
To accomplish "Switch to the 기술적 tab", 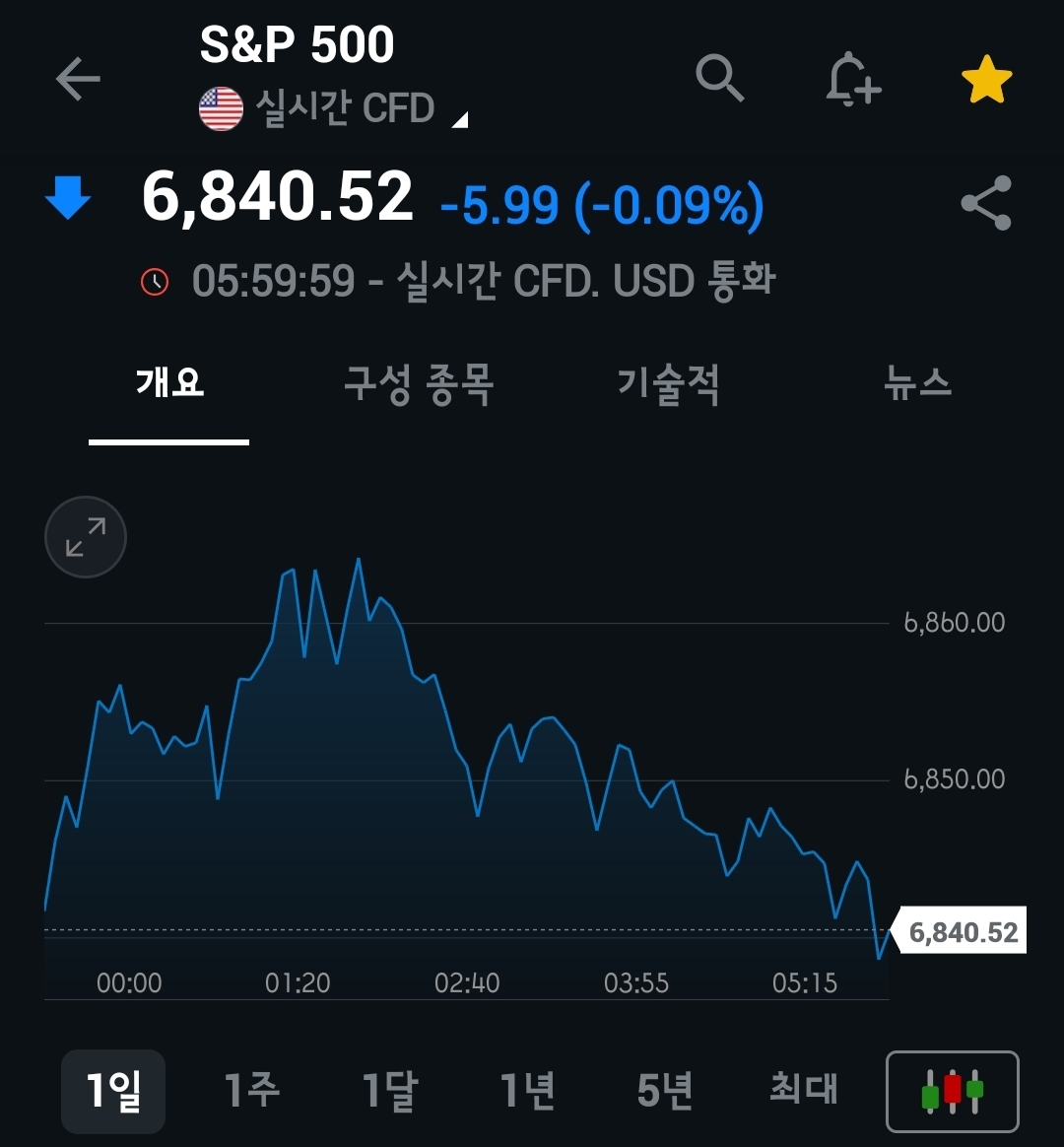I will coord(668,383).
